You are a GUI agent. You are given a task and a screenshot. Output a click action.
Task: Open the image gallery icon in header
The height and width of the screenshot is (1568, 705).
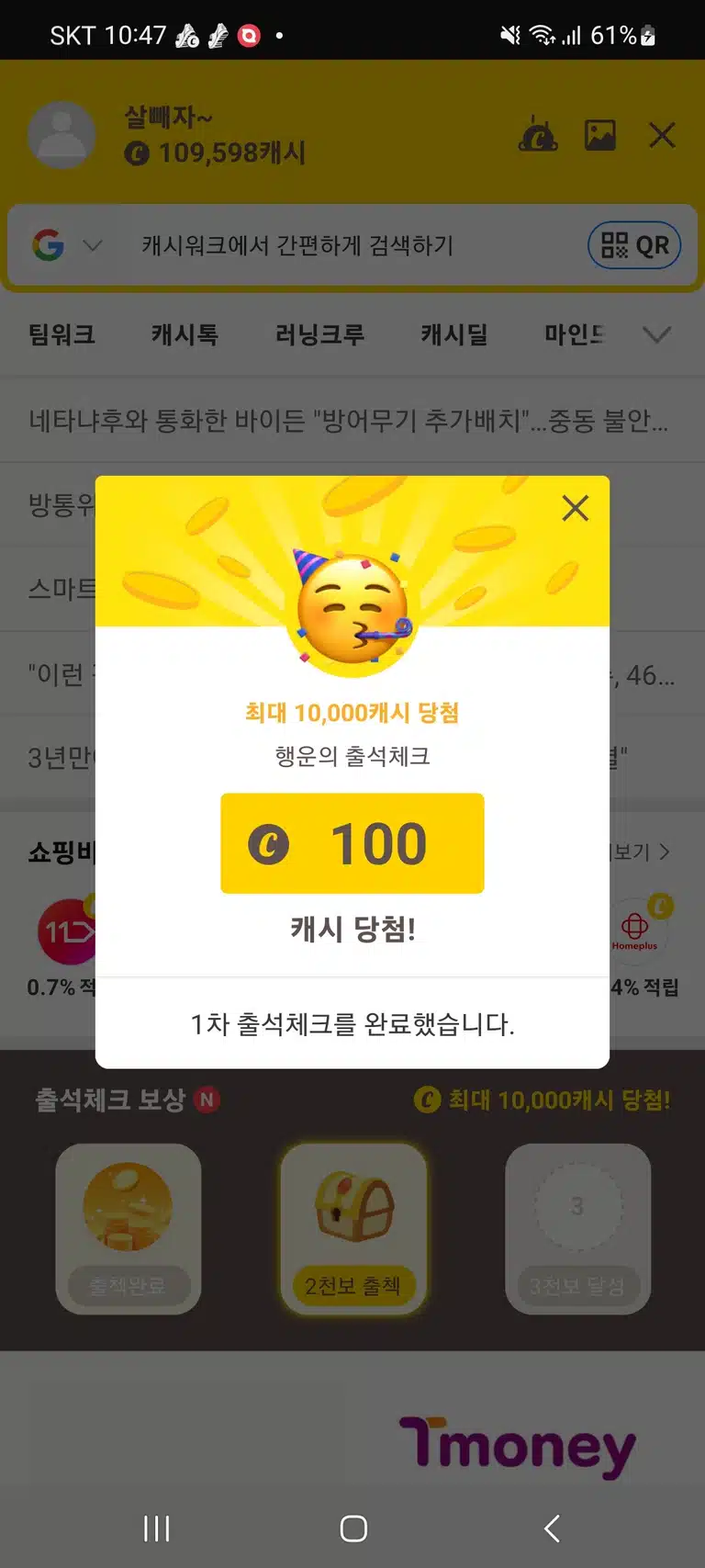(600, 136)
